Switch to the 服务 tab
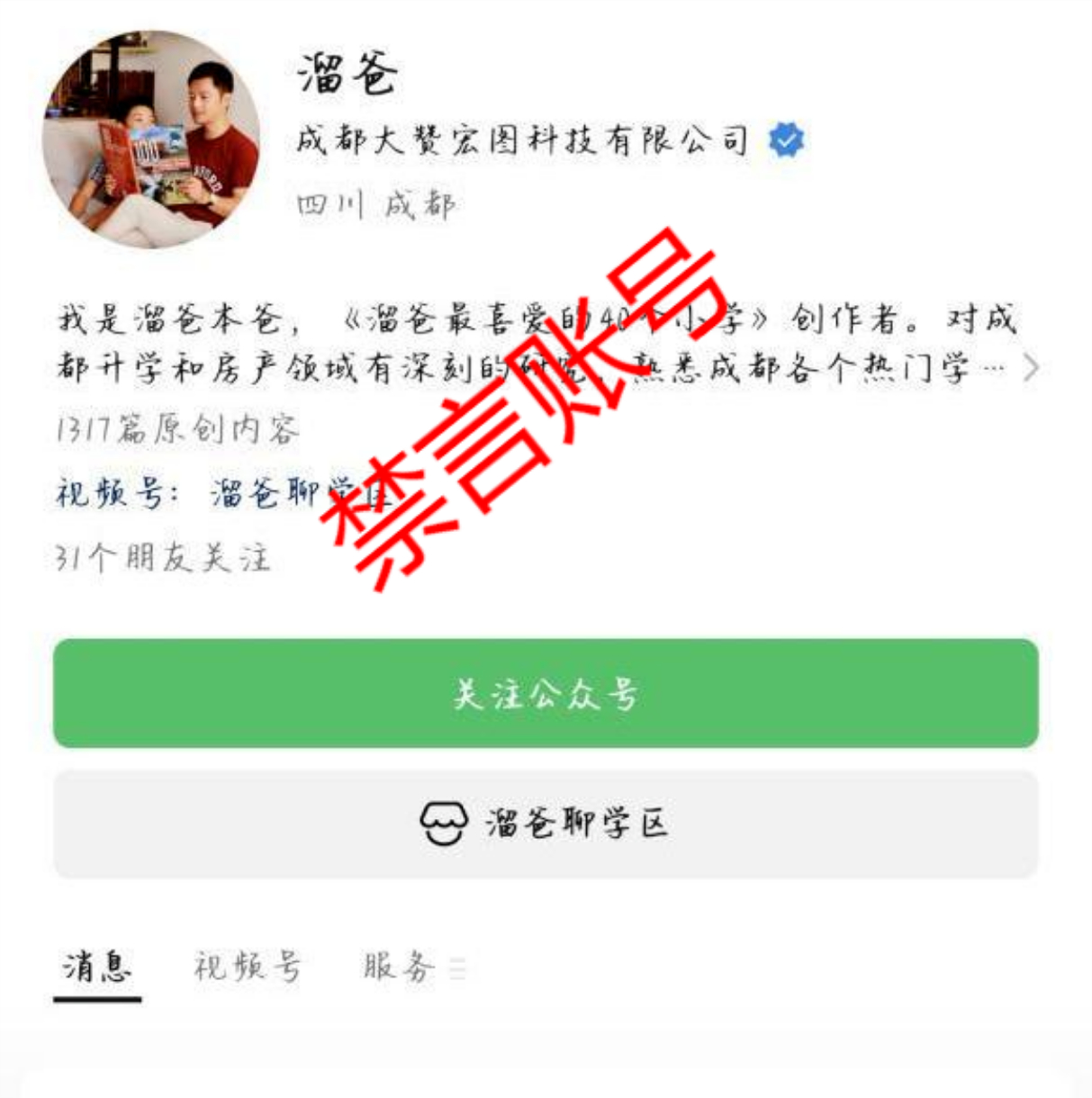The height and width of the screenshot is (1098, 1092). (x=400, y=968)
